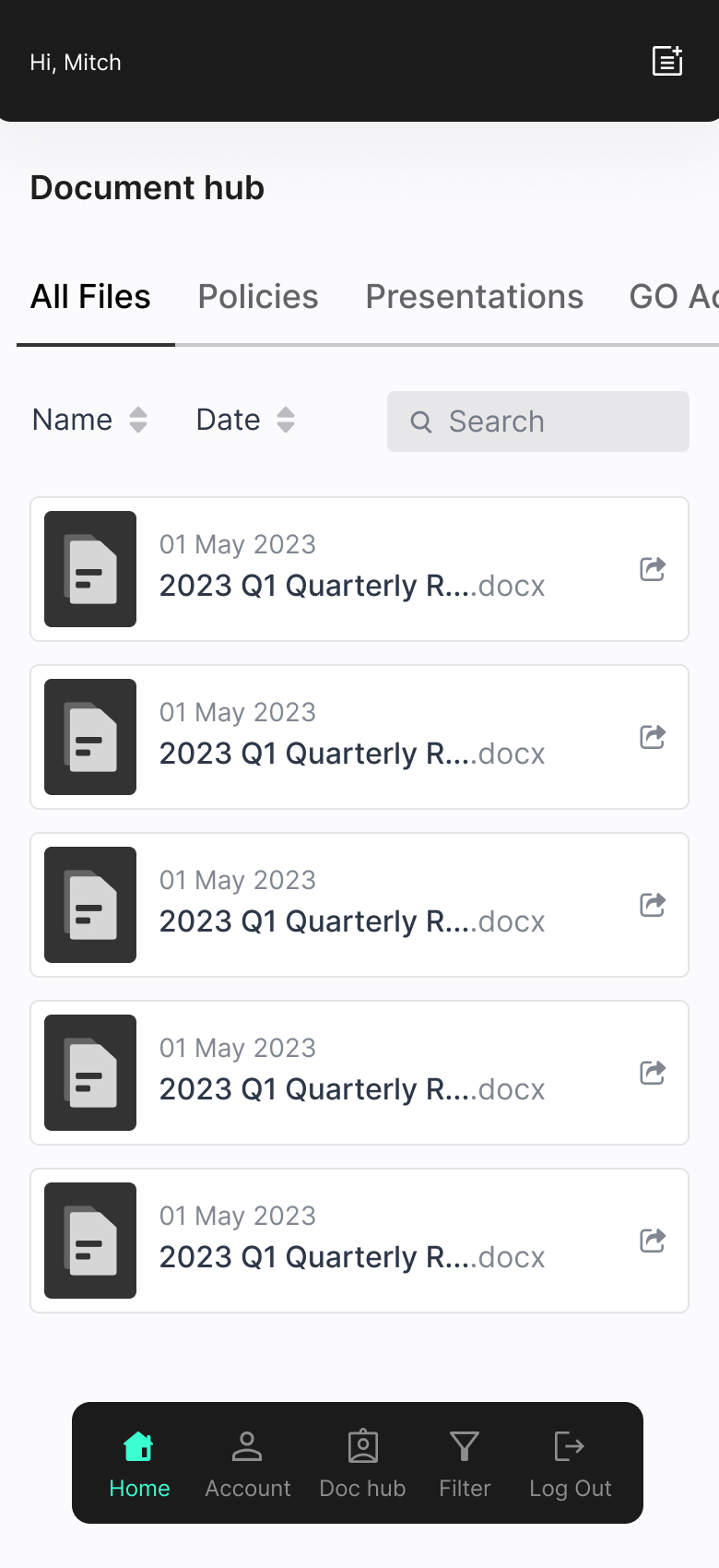Switch to the Policies tab
The width and height of the screenshot is (719, 1568).
[x=258, y=297]
